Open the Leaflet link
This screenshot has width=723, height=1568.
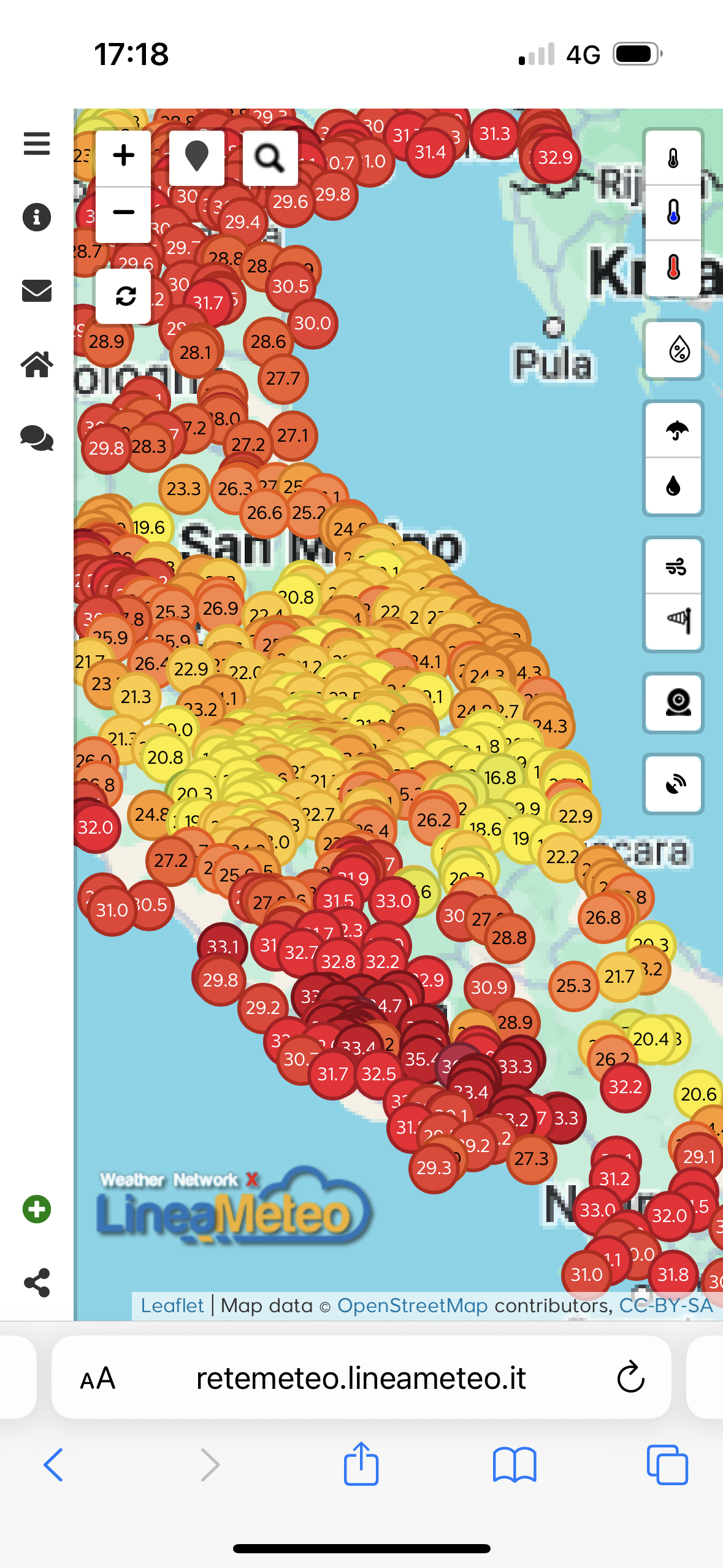172,1305
